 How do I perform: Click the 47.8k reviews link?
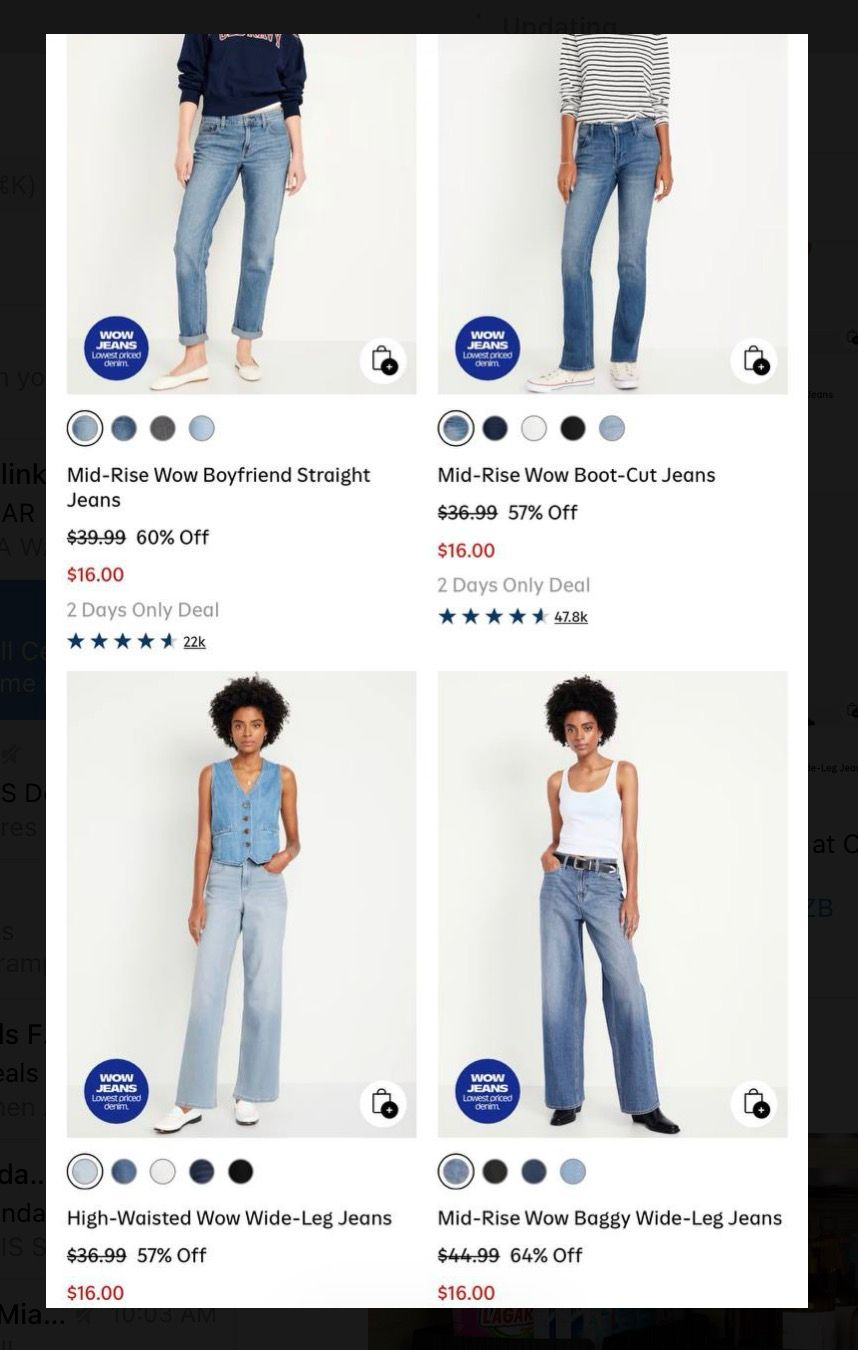[x=571, y=617]
